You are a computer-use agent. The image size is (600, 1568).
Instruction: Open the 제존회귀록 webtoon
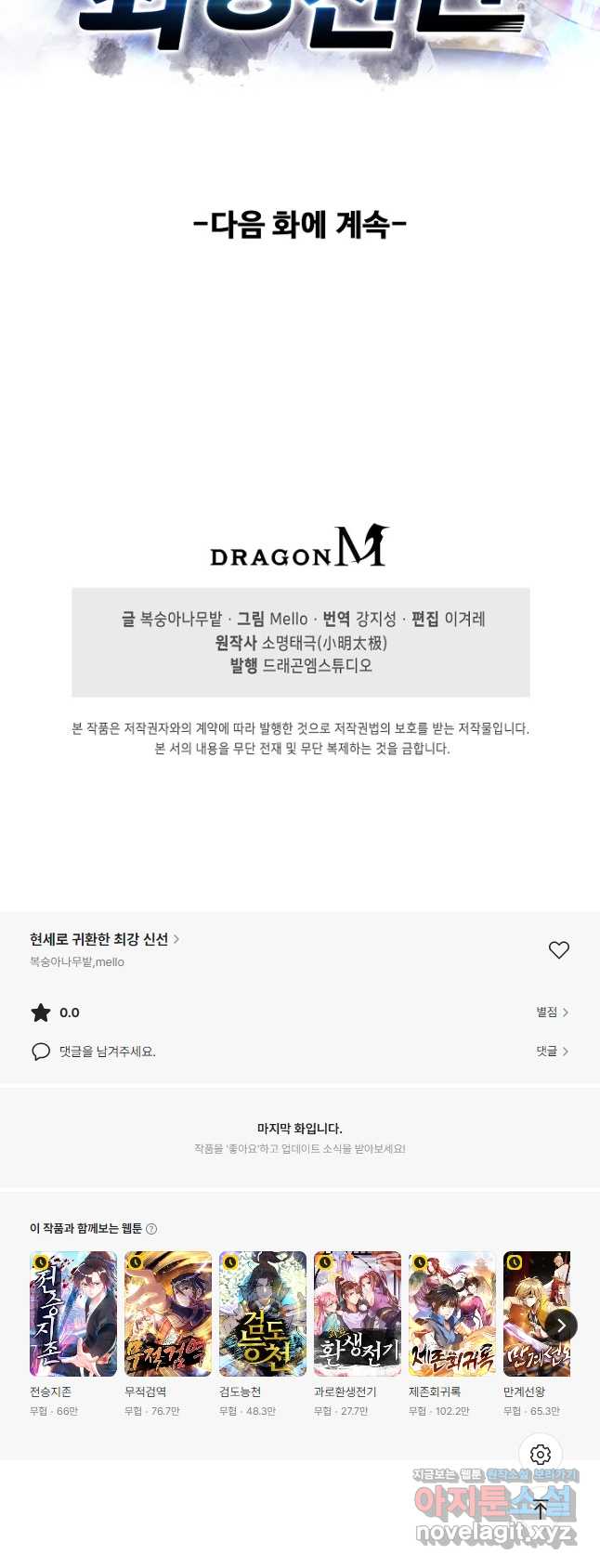(x=452, y=1313)
